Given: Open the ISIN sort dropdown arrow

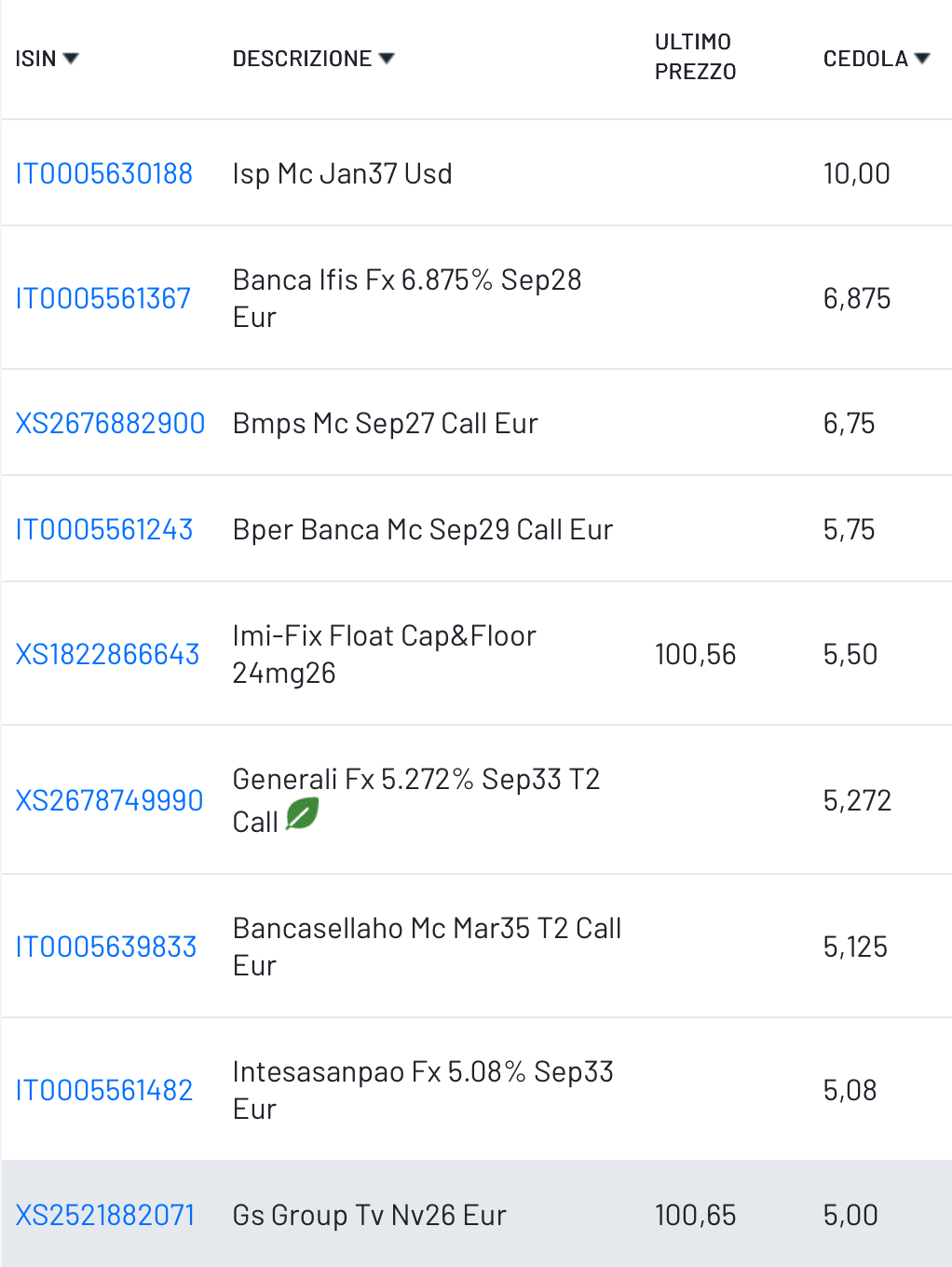Looking at the screenshot, I should (x=73, y=58).
